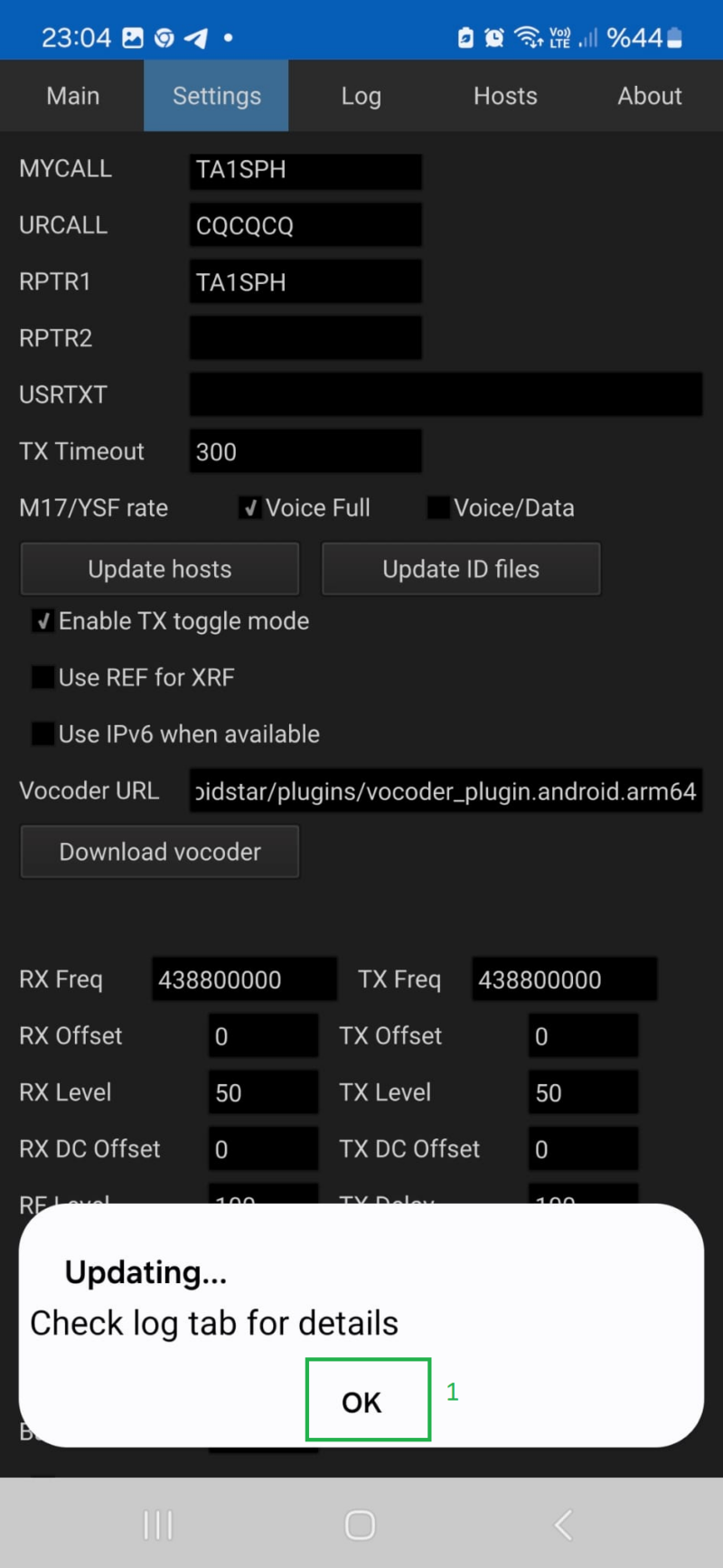Edit the RX Freq field
Screen dimensions: 723x1568
[x=244, y=979]
